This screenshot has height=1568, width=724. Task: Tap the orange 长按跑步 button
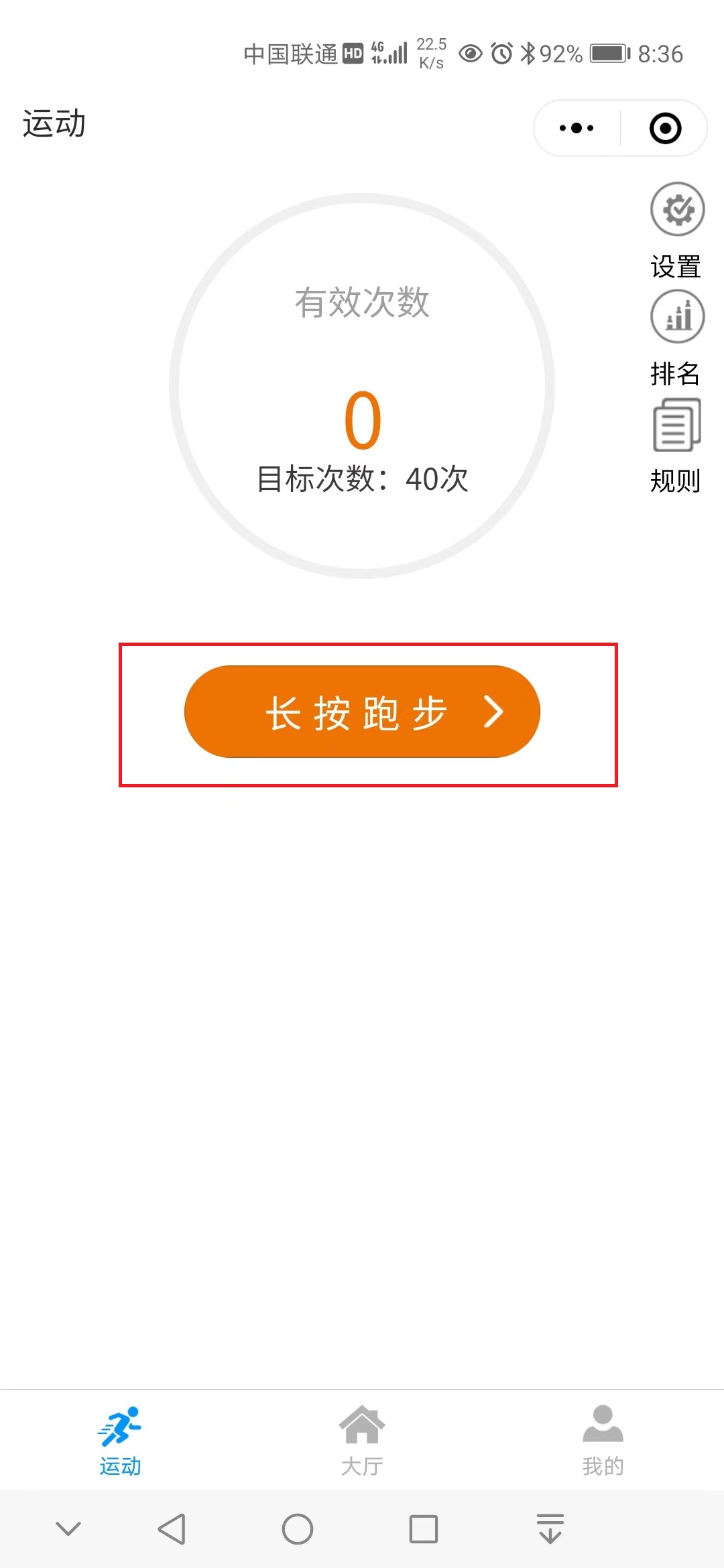click(x=362, y=712)
